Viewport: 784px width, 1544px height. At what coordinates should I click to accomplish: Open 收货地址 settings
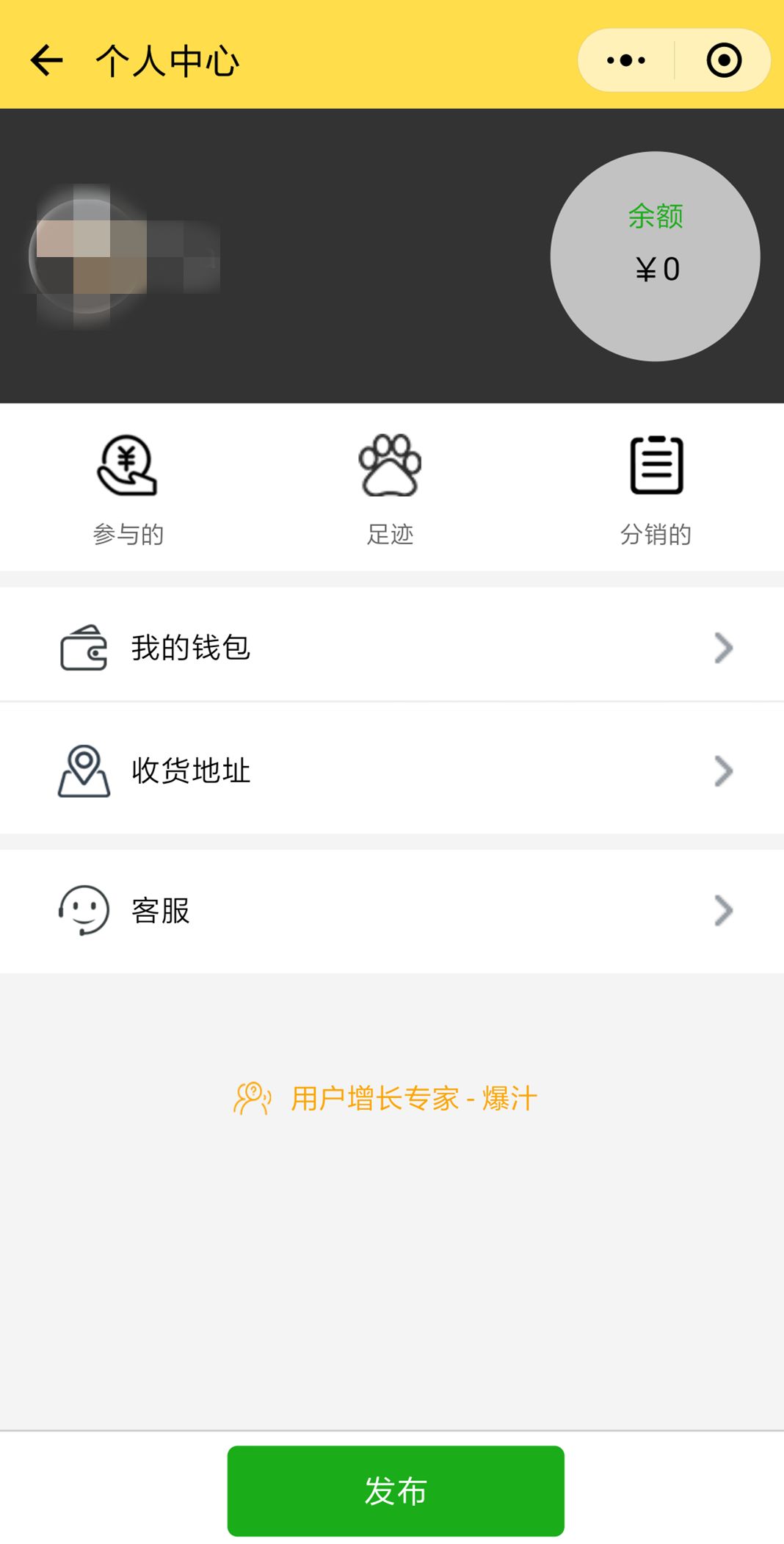point(392,771)
